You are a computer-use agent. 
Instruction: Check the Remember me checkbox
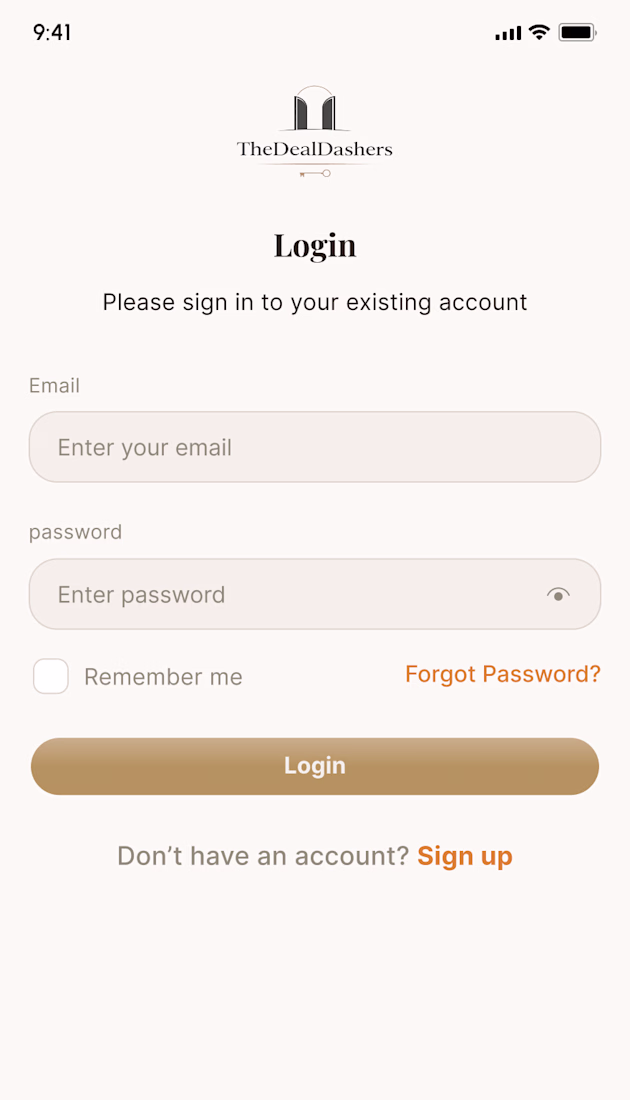51,676
